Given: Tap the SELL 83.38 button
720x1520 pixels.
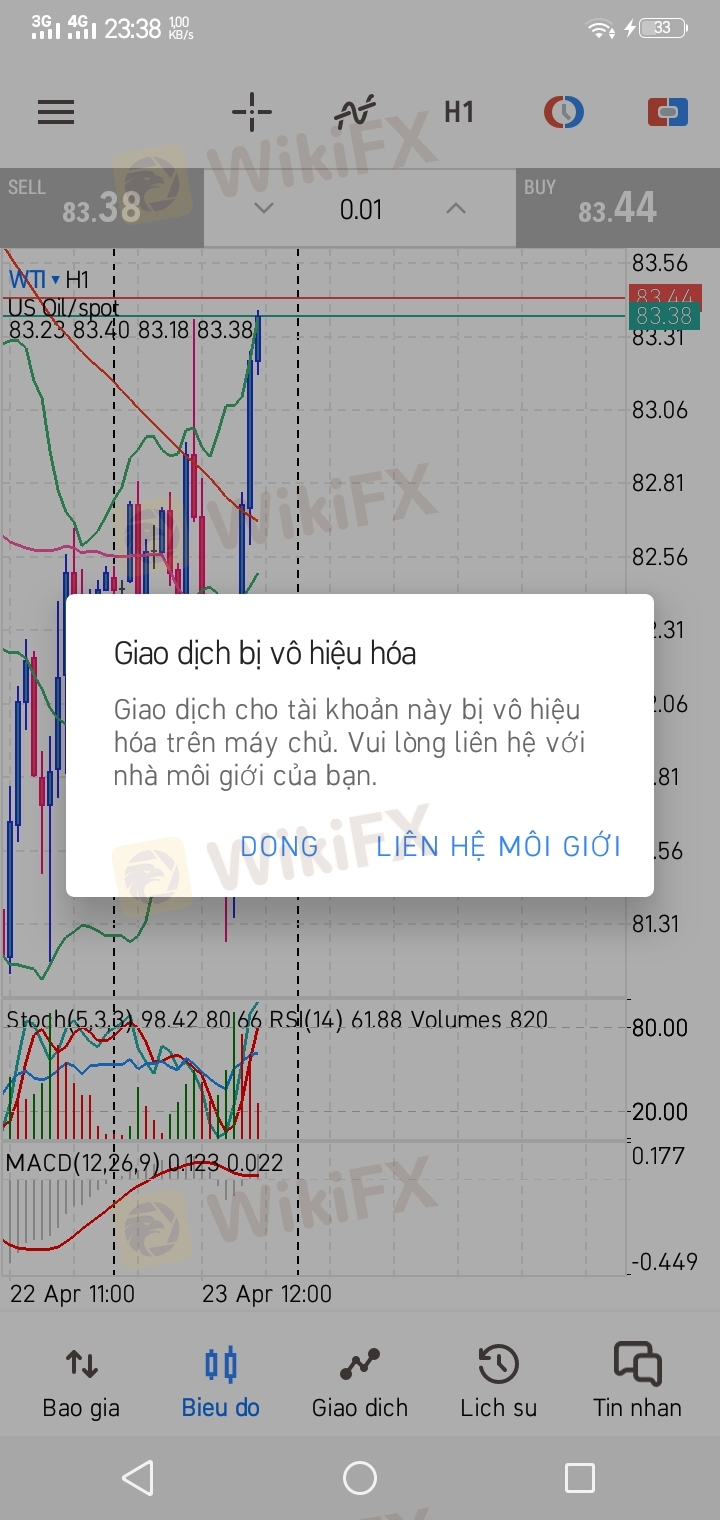Looking at the screenshot, I should 102,208.
